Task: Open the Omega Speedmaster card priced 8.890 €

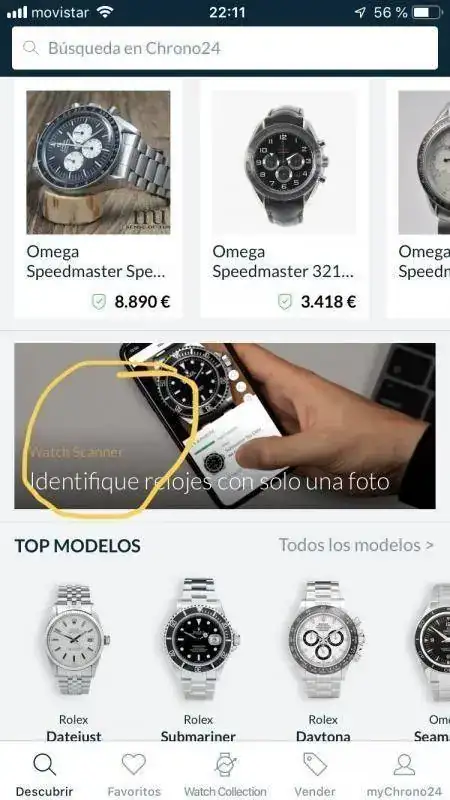Action: tap(98, 199)
